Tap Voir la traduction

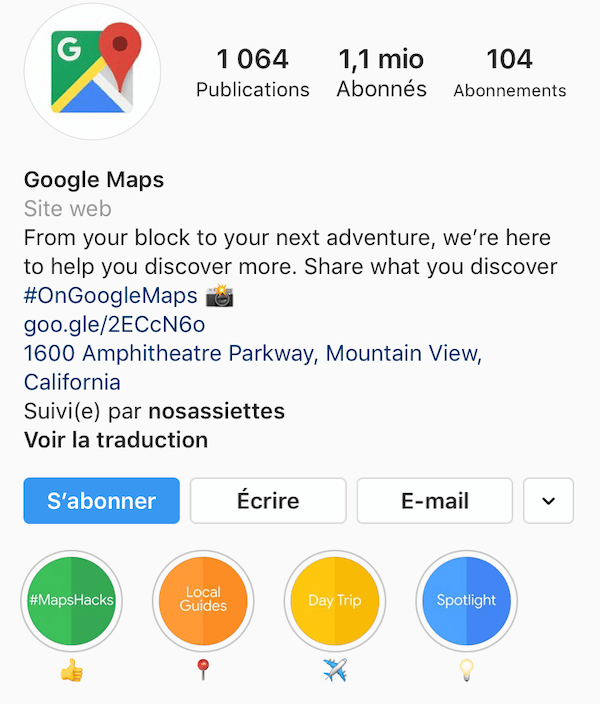pos(116,440)
